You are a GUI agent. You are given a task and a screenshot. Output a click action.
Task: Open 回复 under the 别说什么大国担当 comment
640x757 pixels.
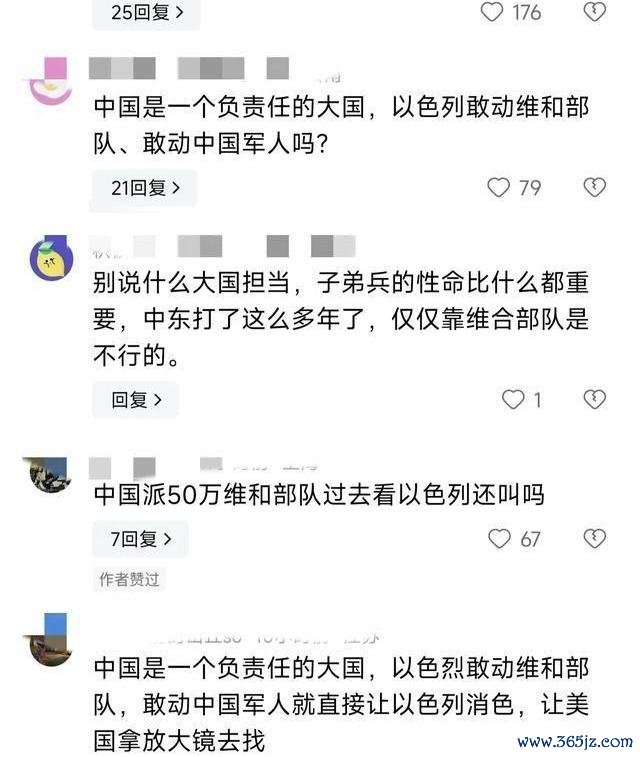(136, 400)
